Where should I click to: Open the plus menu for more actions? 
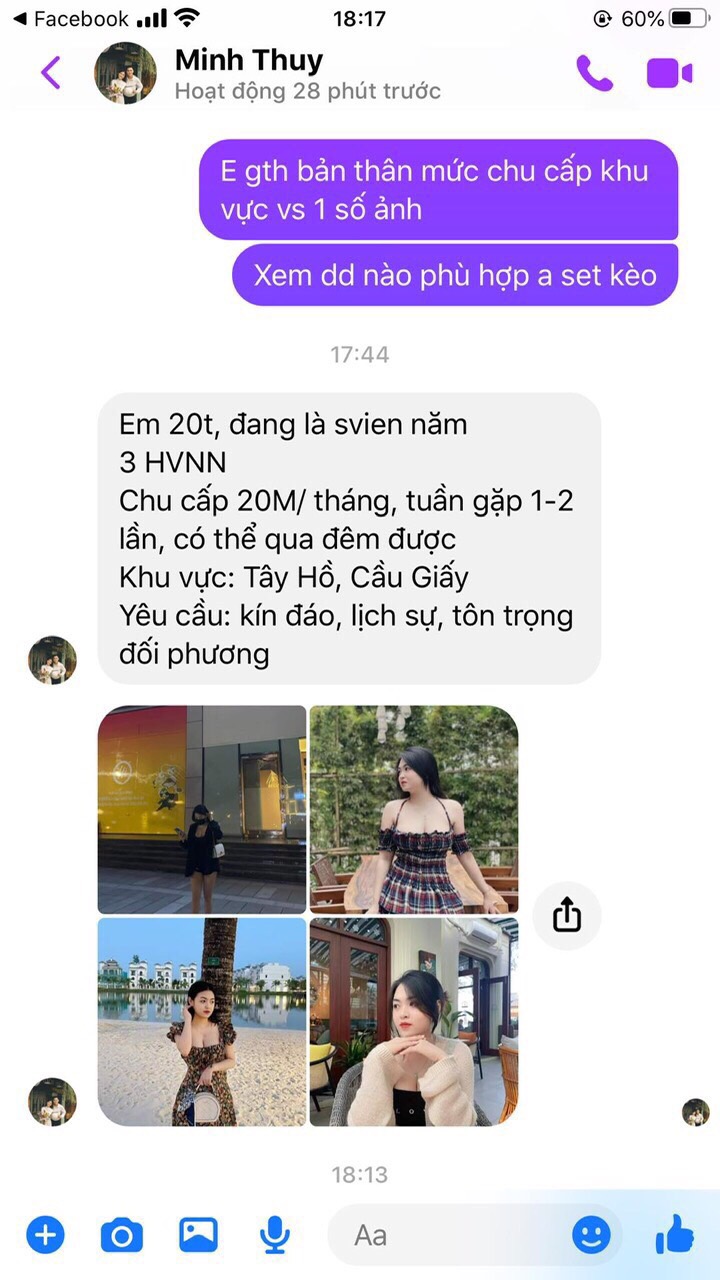(45, 1236)
